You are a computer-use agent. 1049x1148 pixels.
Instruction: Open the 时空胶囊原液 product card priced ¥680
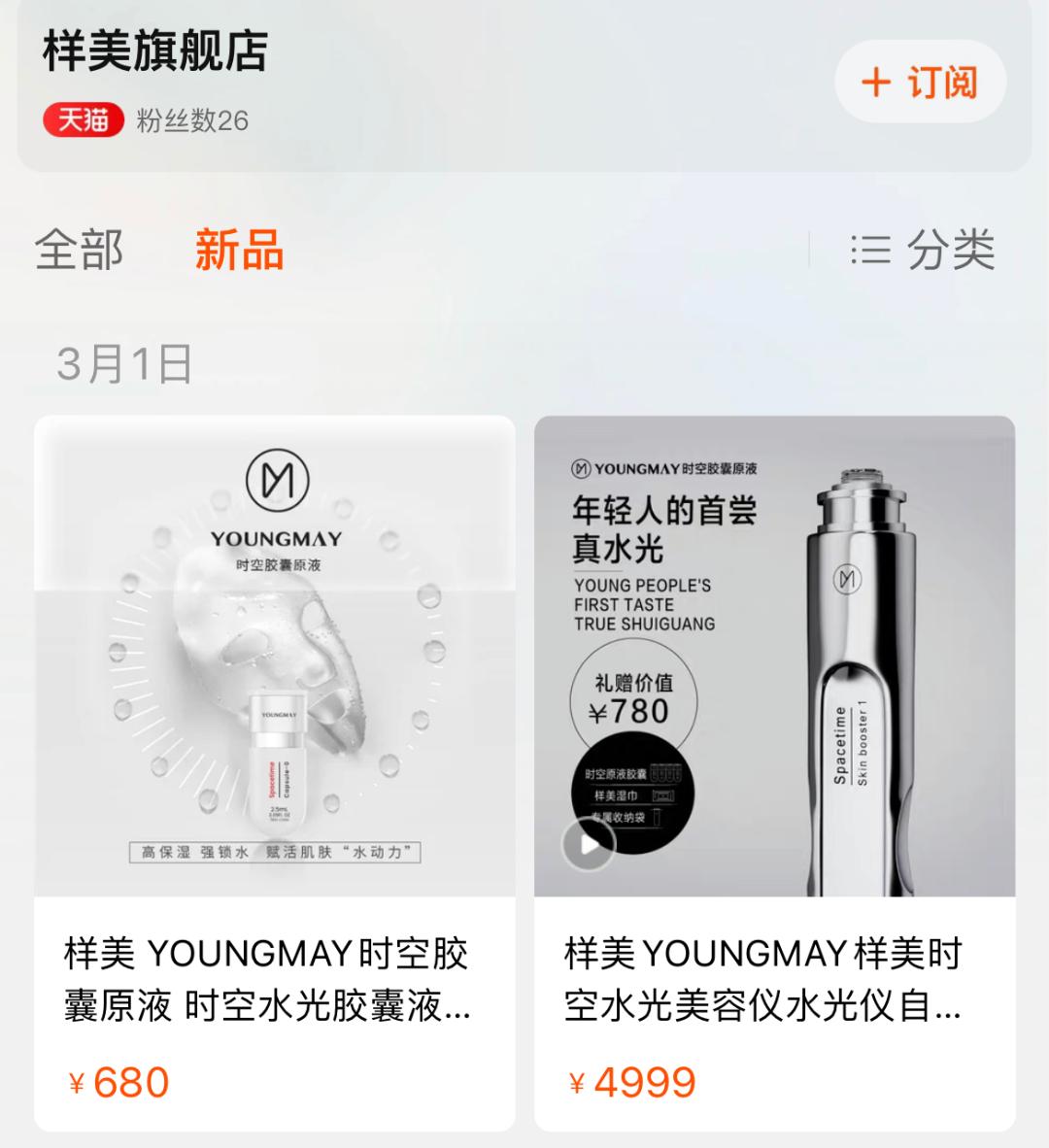coord(275,772)
